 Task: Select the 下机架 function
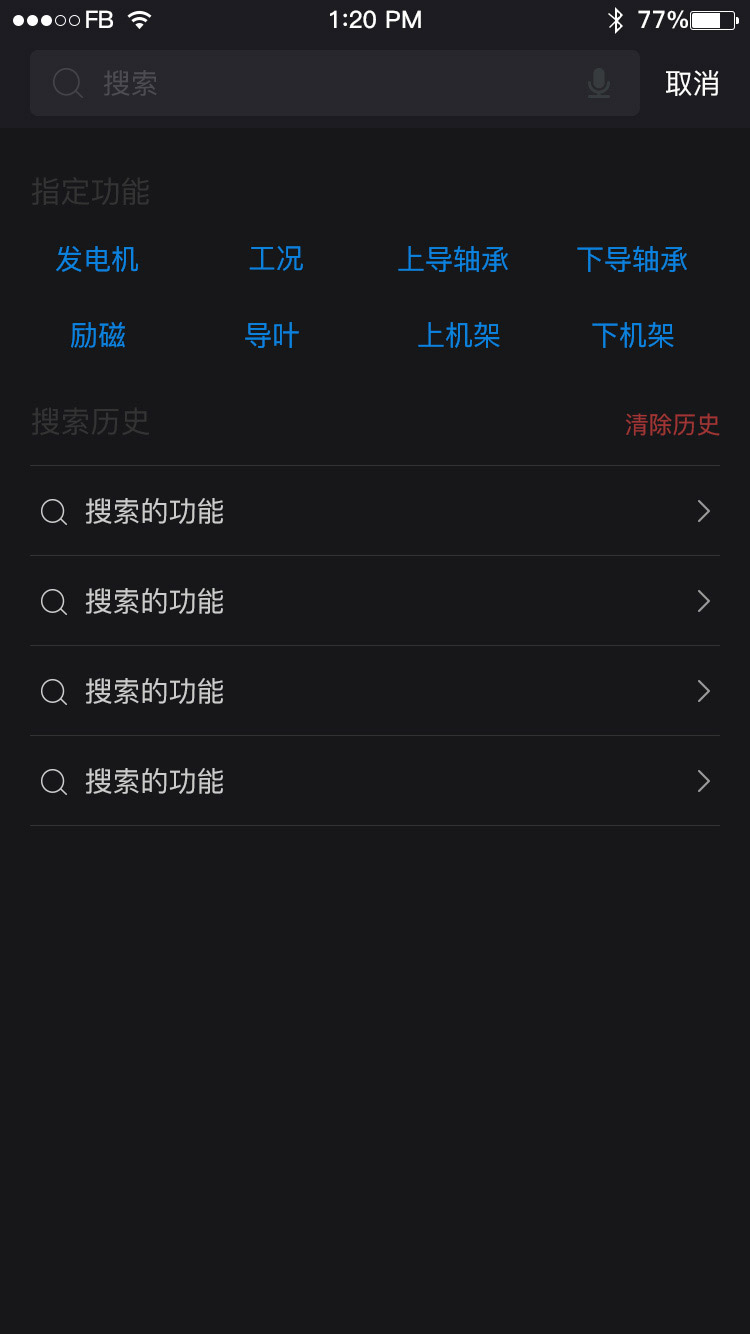[x=633, y=335]
